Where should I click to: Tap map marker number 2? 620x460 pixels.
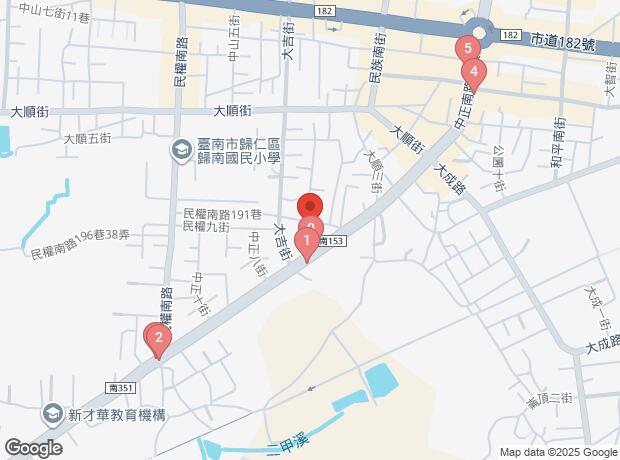click(x=156, y=338)
